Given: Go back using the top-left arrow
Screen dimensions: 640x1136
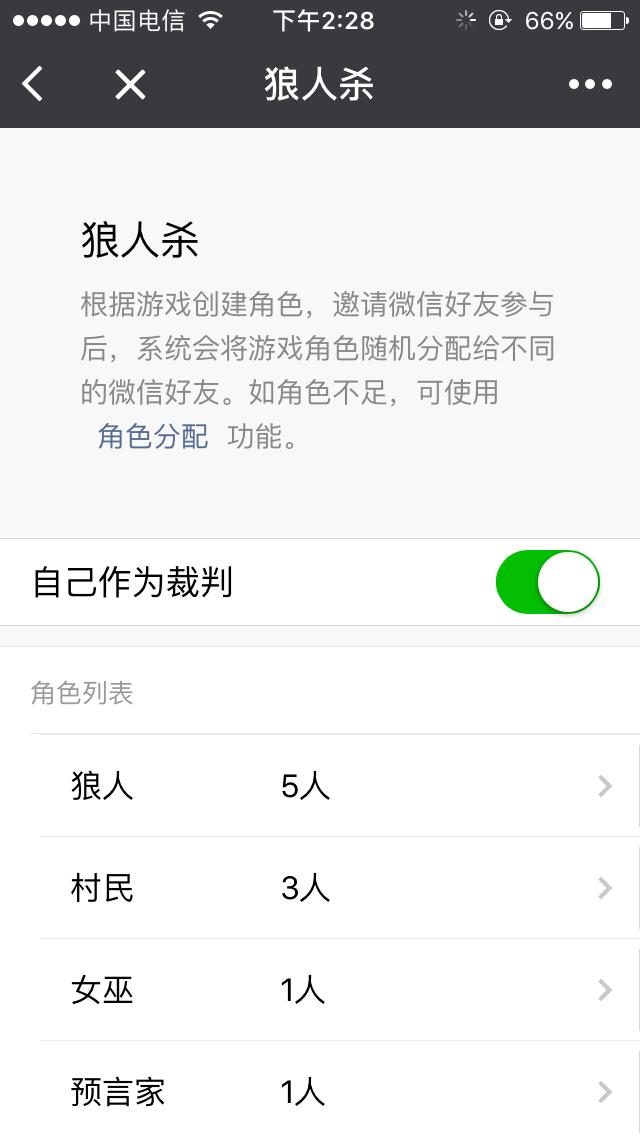Looking at the screenshot, I should tap(33, 84).
